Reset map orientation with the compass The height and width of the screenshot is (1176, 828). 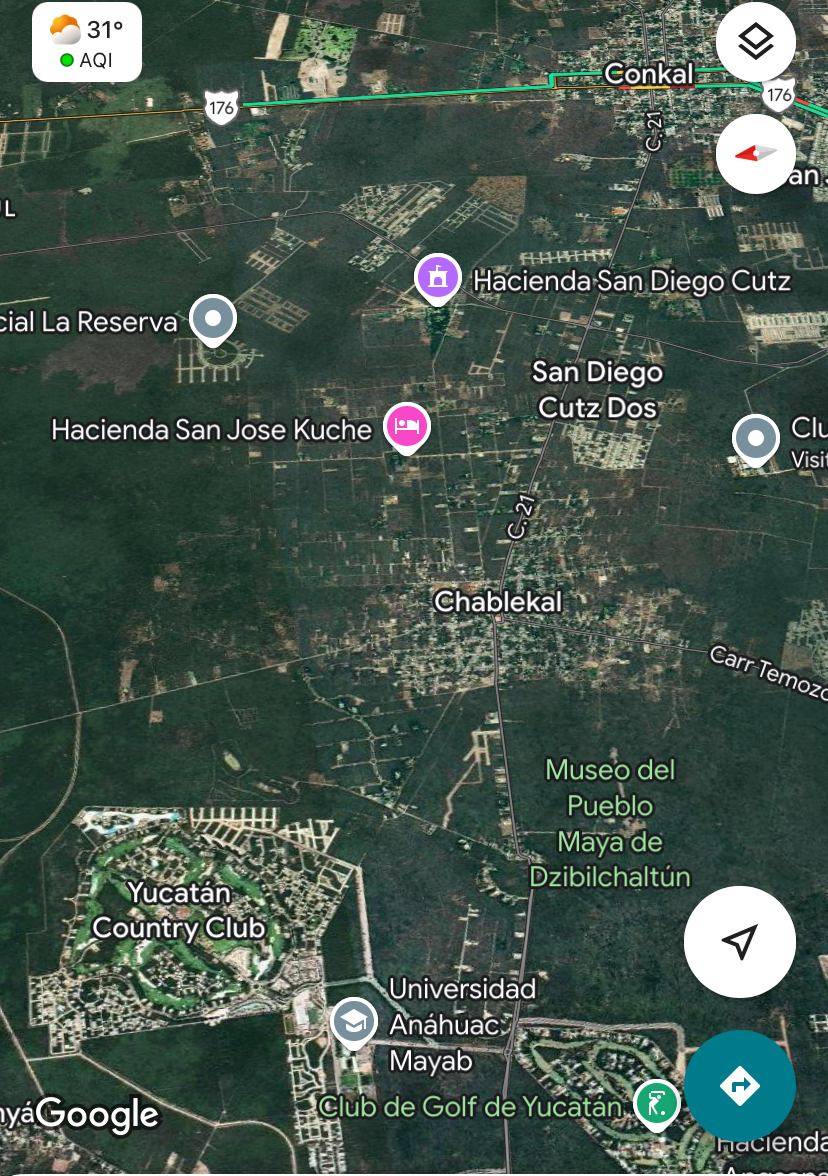[x=756, y=154]
